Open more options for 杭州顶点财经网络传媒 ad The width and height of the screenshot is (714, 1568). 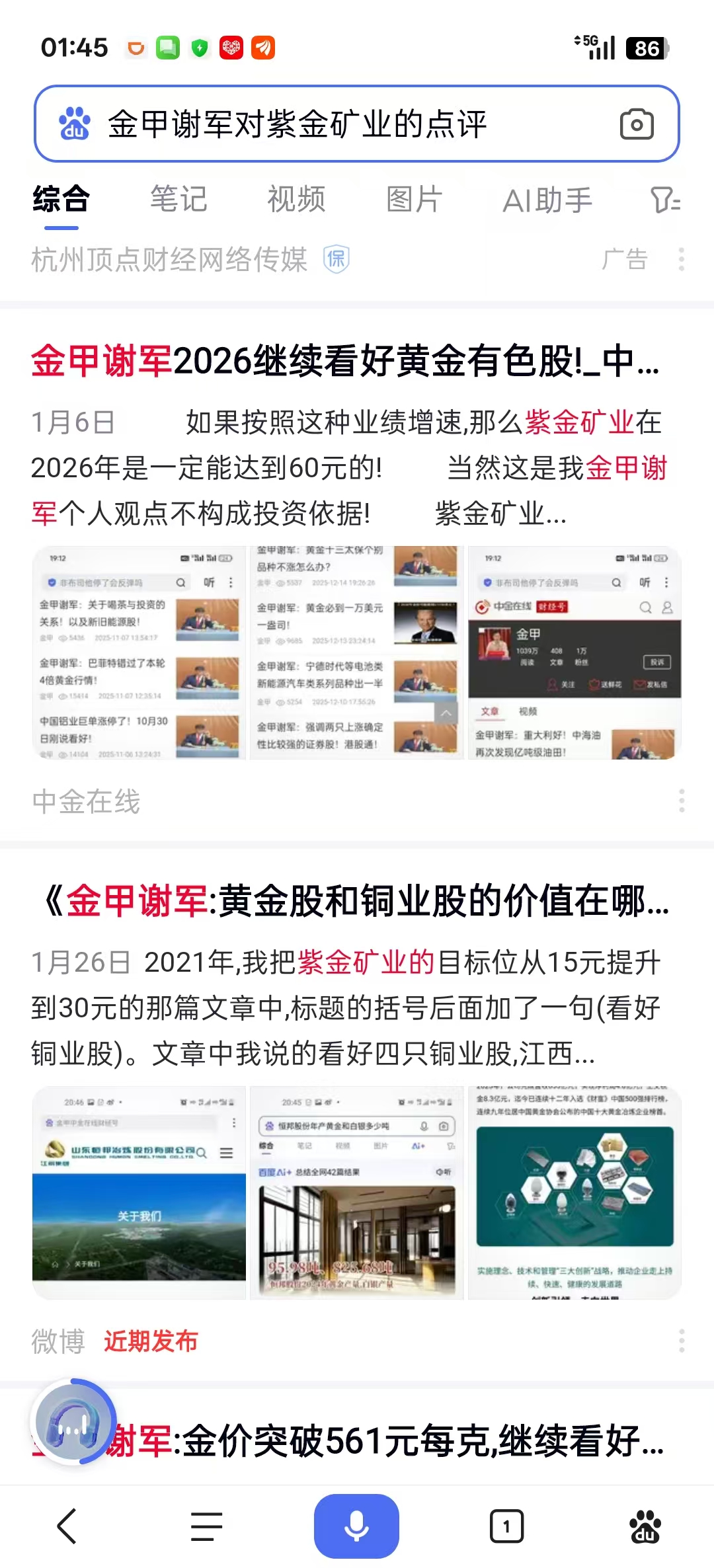pyautogui.click(x=682, y=259)
